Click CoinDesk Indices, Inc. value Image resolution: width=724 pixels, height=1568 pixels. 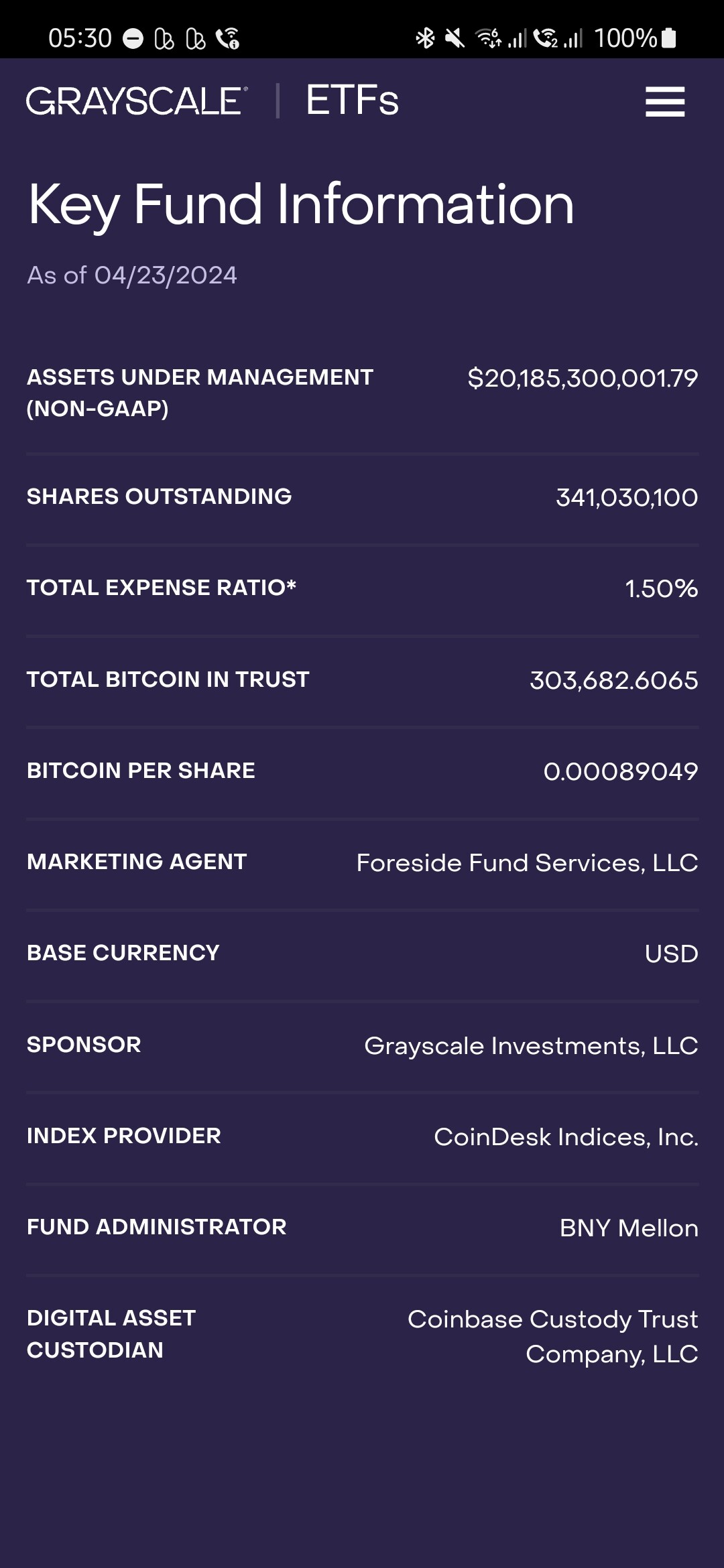click(566, 1136)
